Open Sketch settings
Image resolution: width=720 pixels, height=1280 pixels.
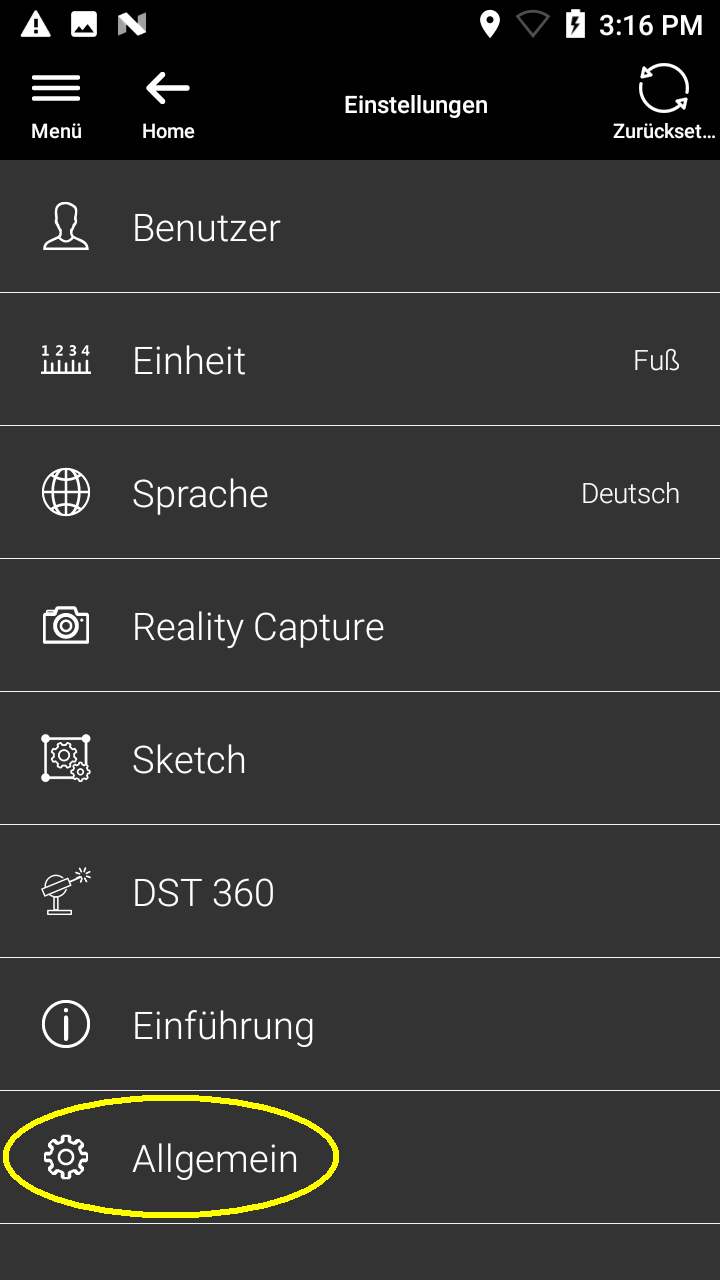coord(360,759)
